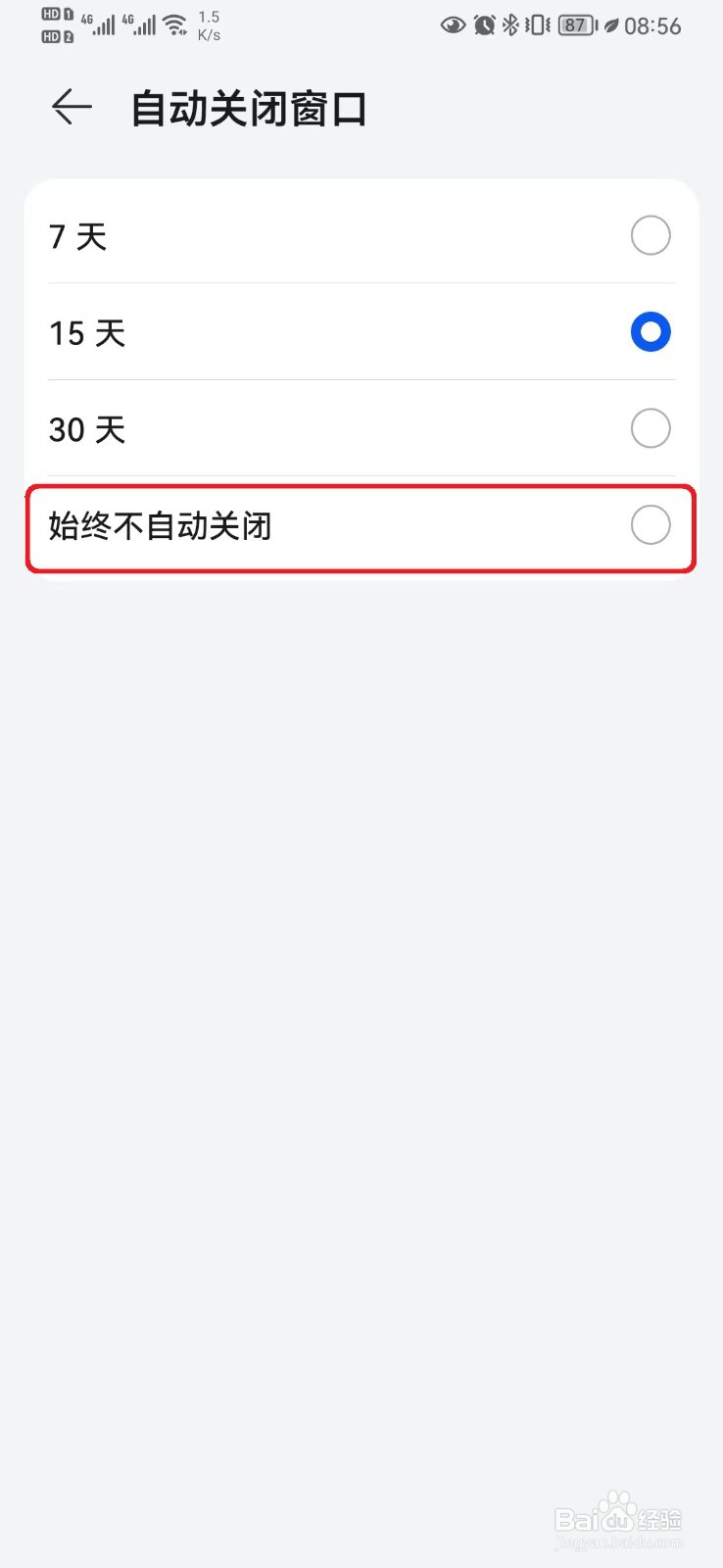Tap the alarm clock status icon

tap(486, 25)
